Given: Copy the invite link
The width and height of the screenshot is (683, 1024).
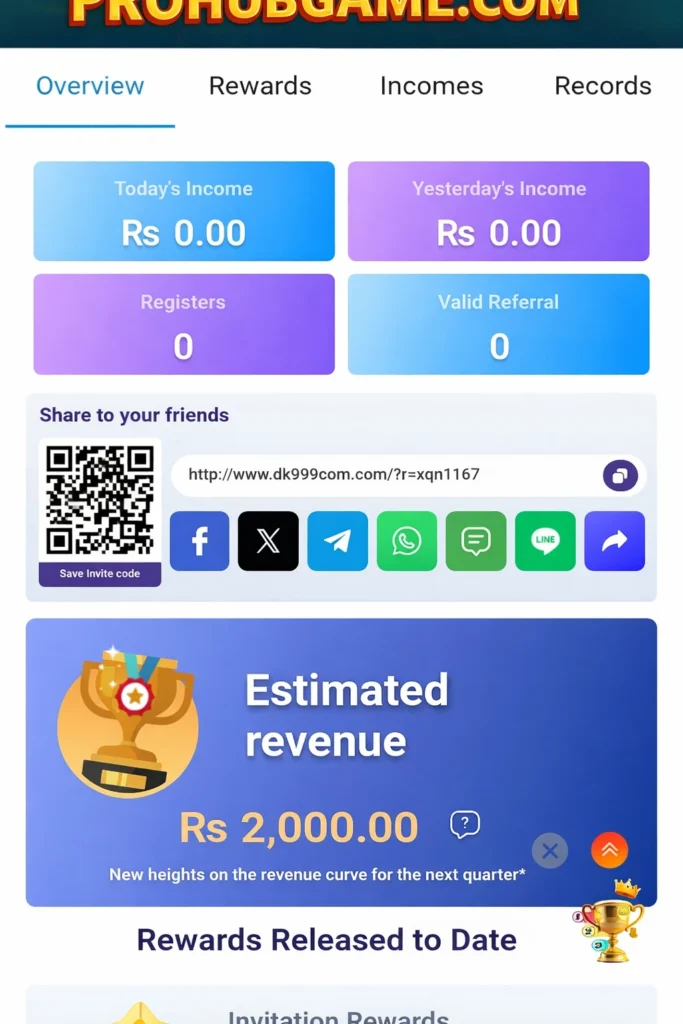Looking at the screenshot, I should click(620, 475).
